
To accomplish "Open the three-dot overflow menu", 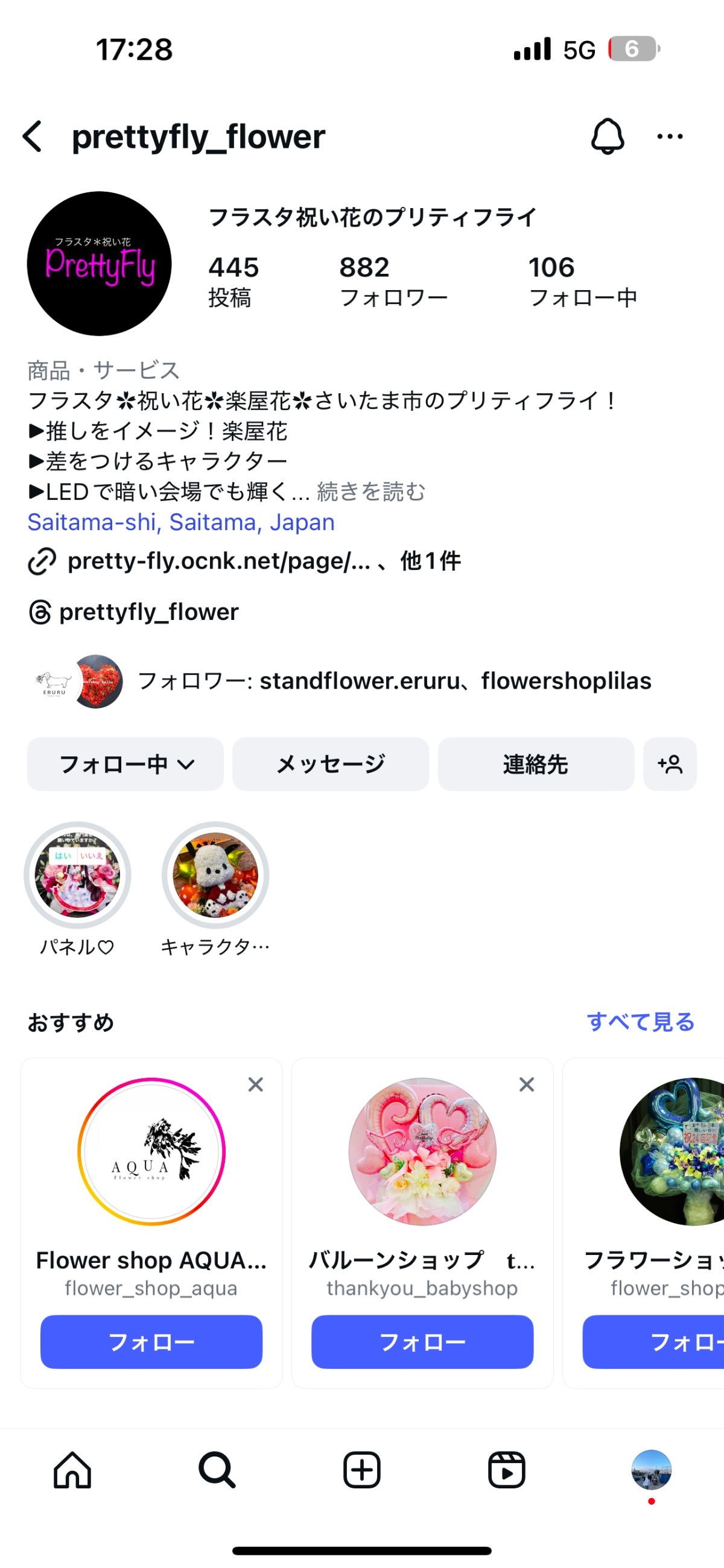I will click(x=670, y=136).
